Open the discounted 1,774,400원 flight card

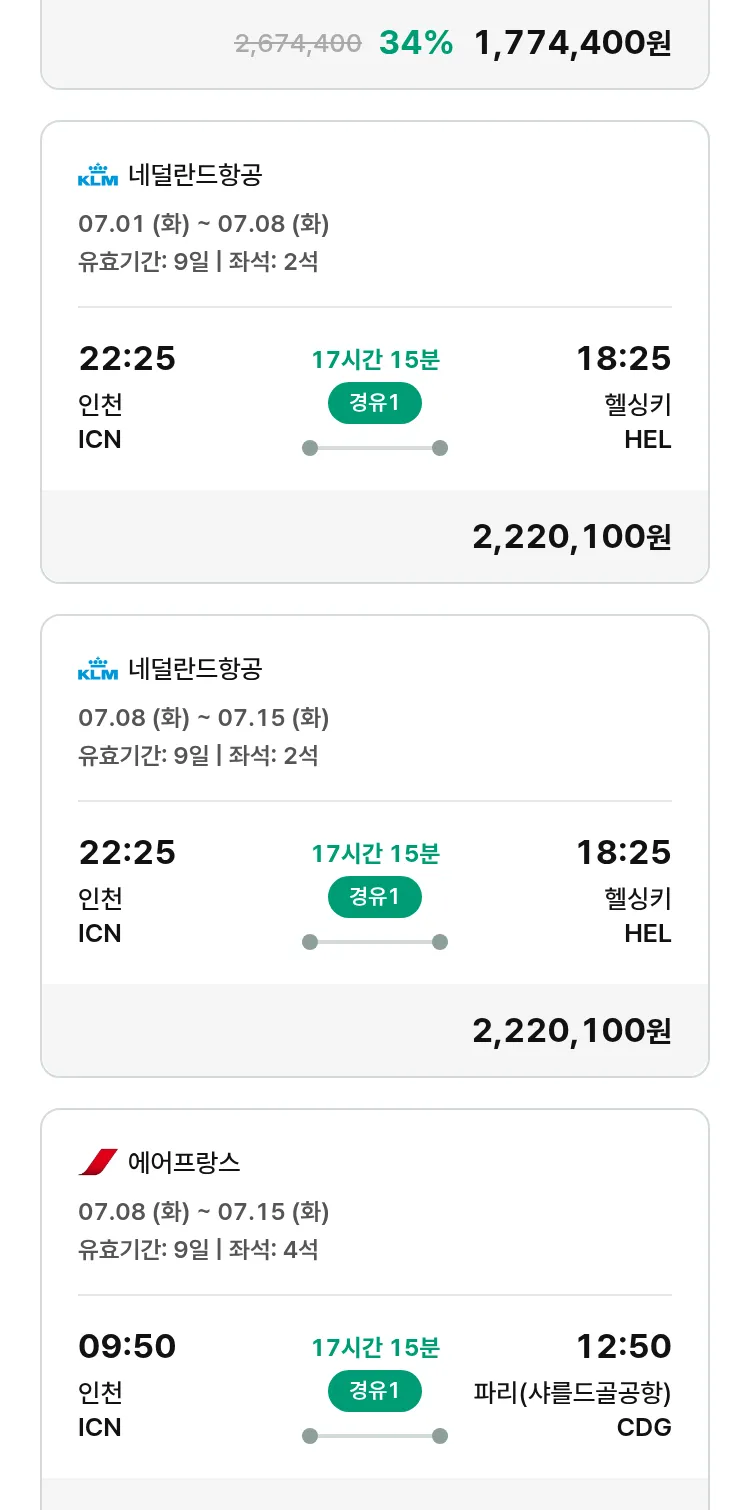(x=375, y=44)
